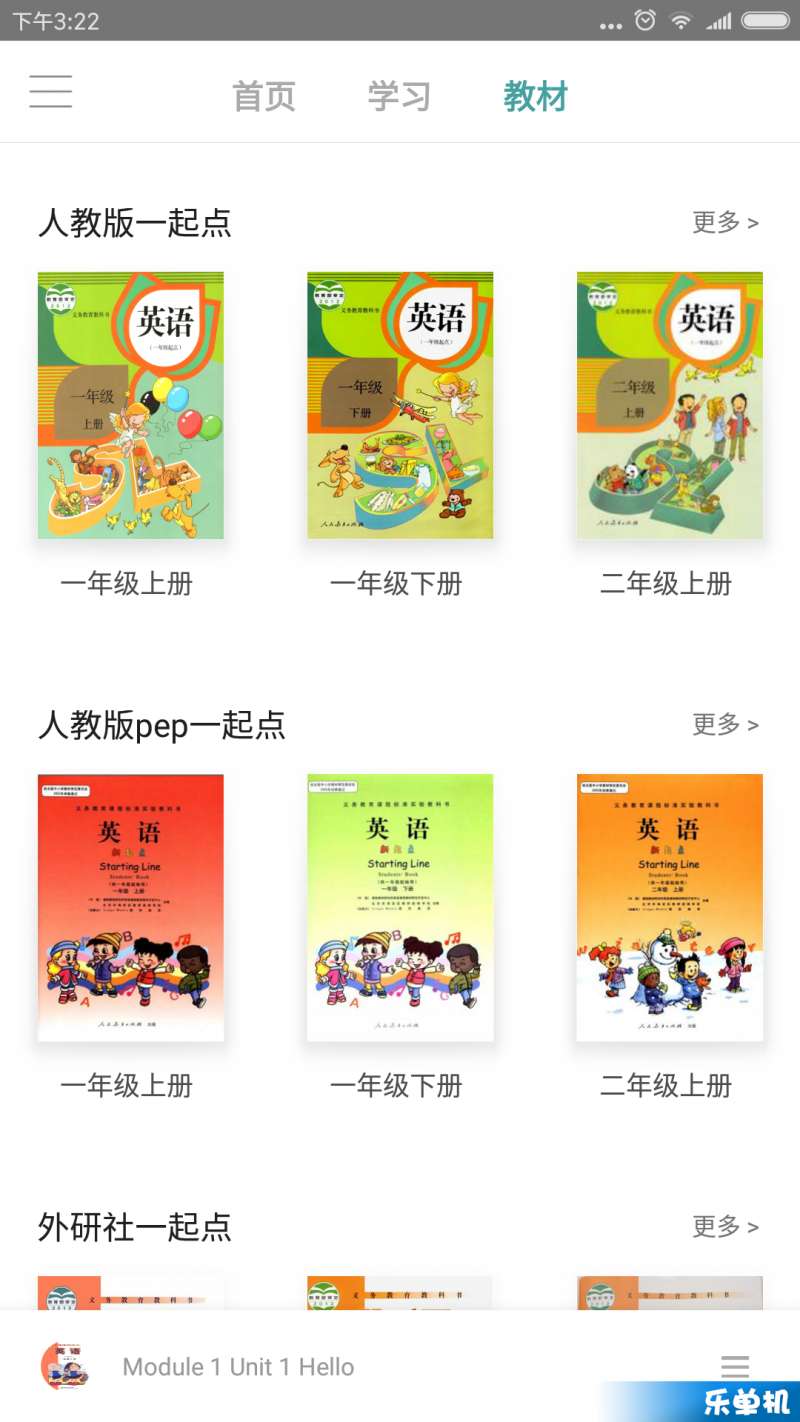Open 人教版pep一起点 二年级上册 textbook
Screen dimensions: 800x1422
(669, 908)
